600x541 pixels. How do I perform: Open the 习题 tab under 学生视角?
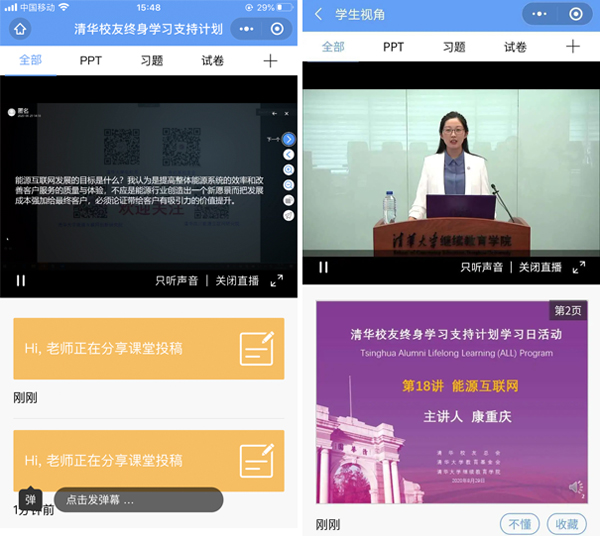pyautogui.click(x=454, y=47)
